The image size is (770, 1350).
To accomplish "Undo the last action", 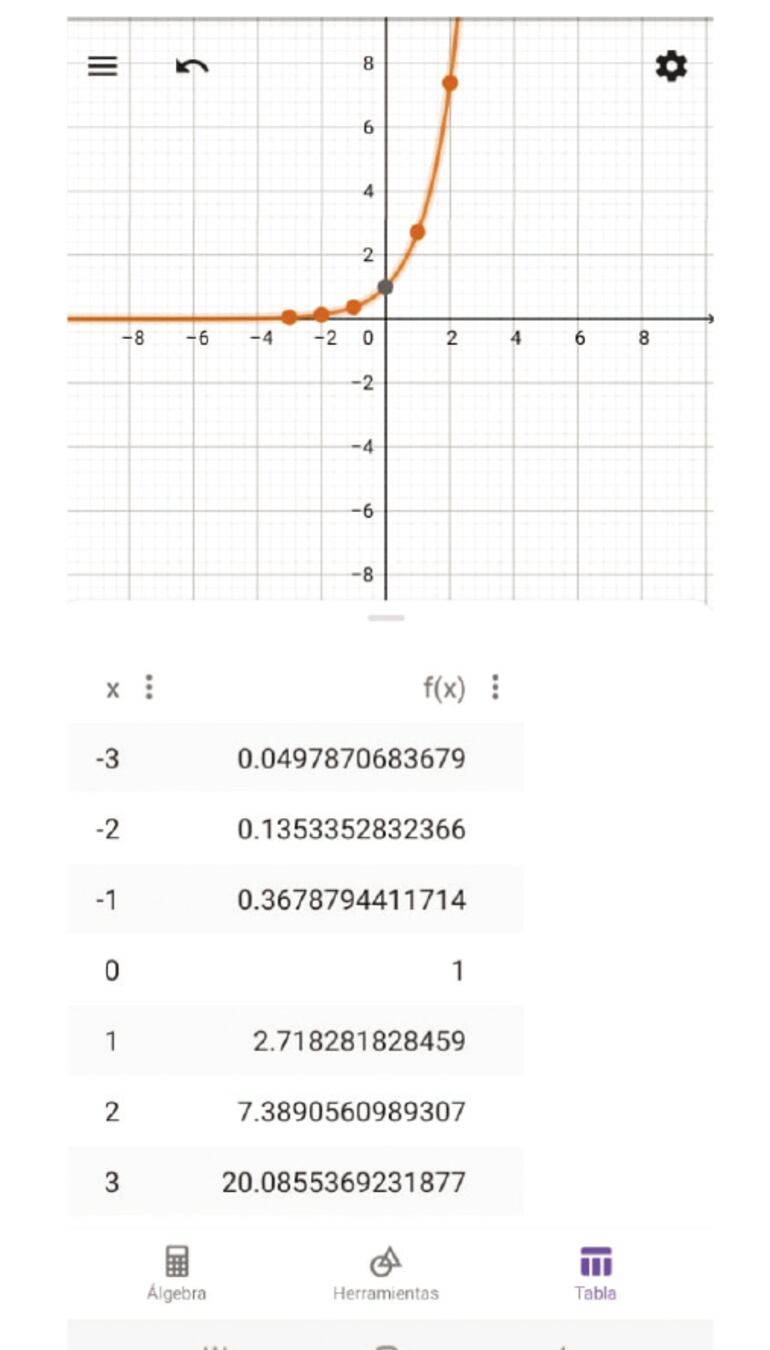I will click(x=190, y=68).
